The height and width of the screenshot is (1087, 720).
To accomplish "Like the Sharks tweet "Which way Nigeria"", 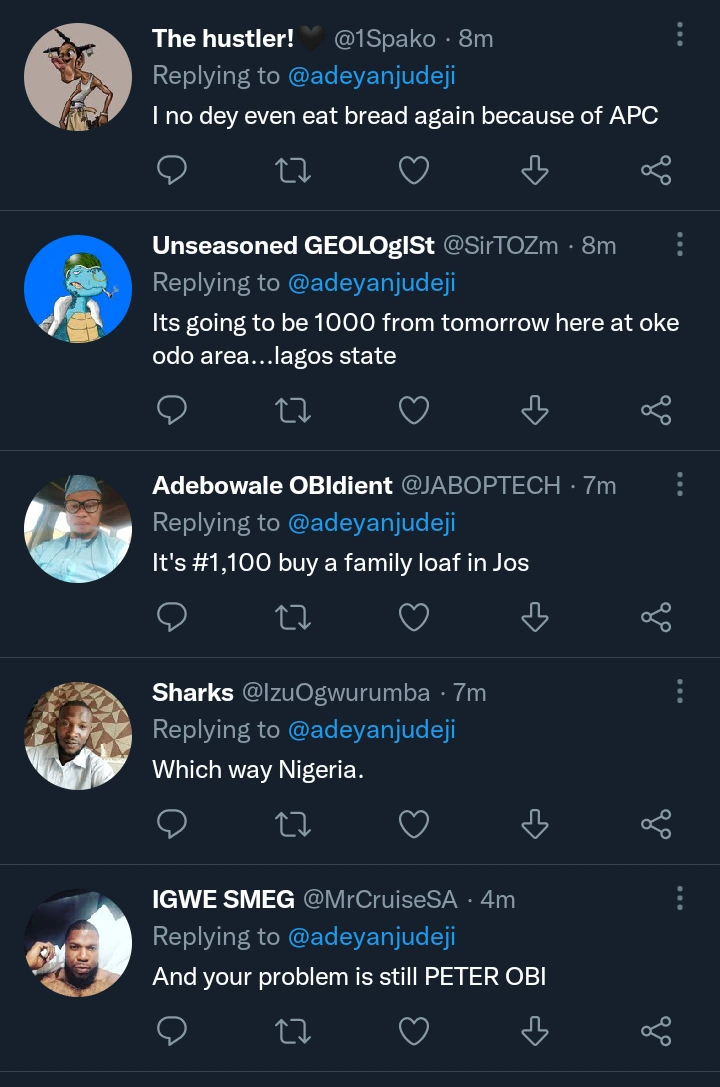I will click(414, 824).
